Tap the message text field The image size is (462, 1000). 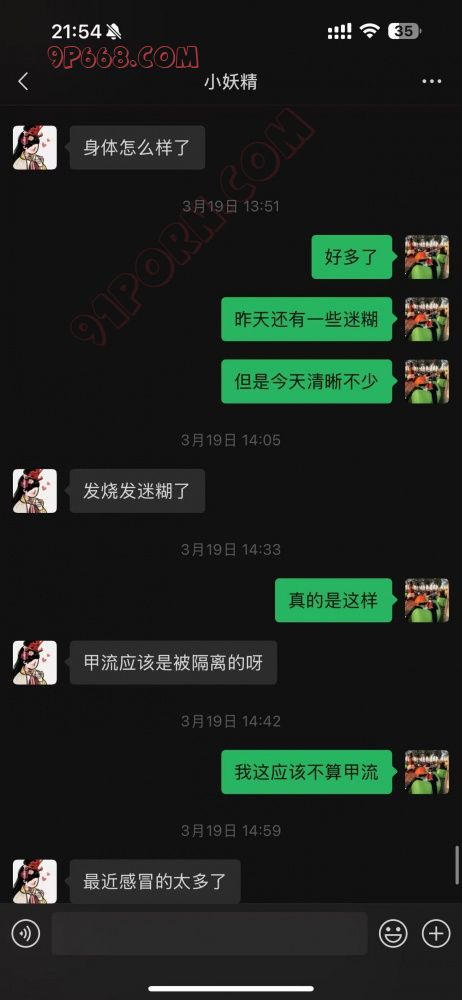pyautogui.click(x=209, y=934)
